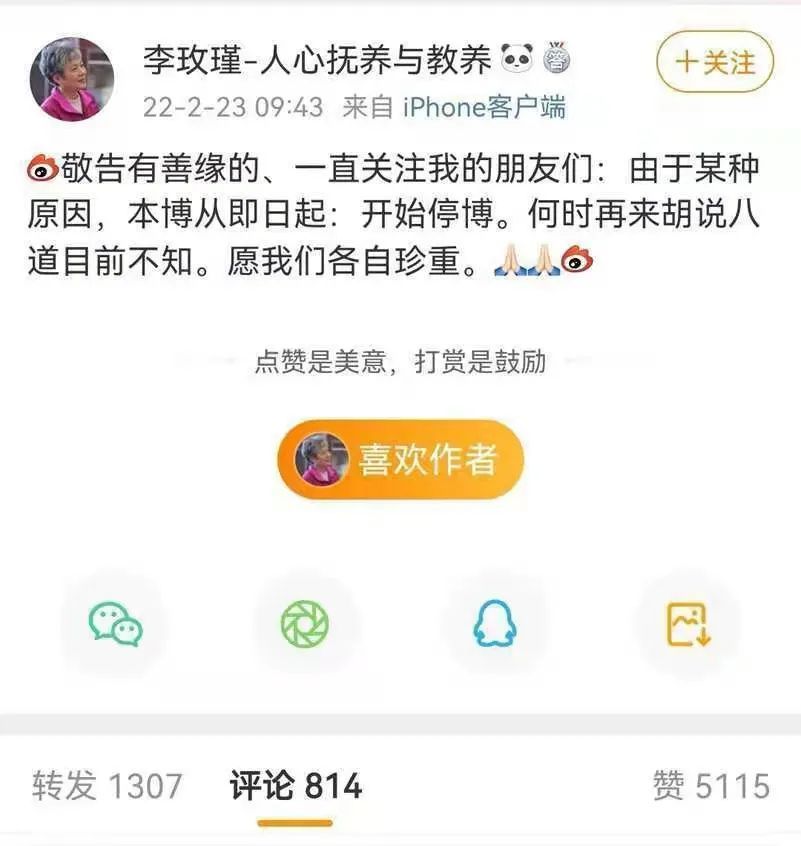Share the post to QQ
The width and height of the screenshot is (801, 846).
pos(495,624)
